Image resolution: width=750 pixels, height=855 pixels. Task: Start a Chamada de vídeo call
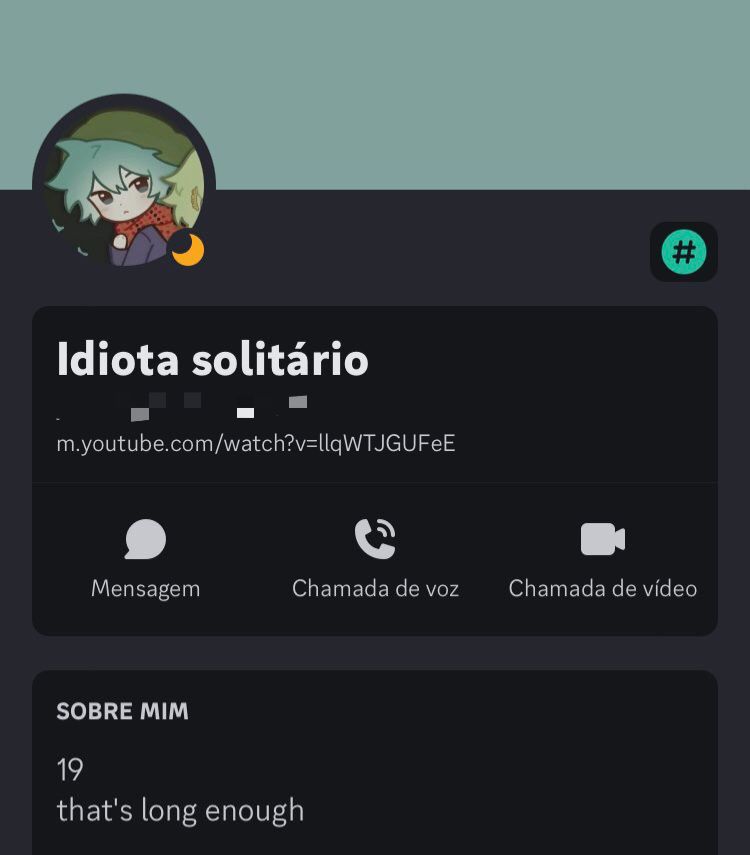tap(602, 559)
